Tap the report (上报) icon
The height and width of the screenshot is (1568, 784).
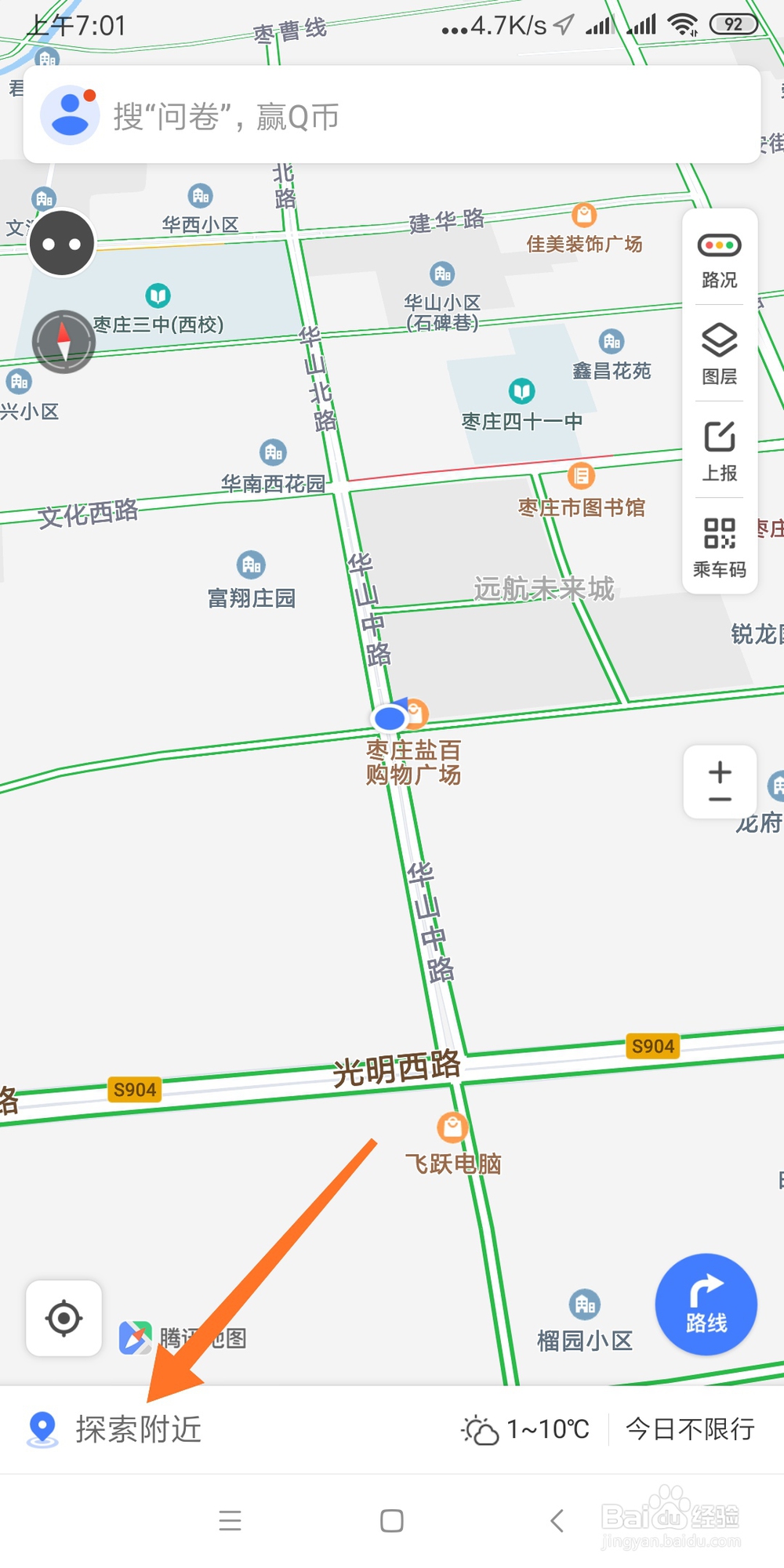pos(718,451)
